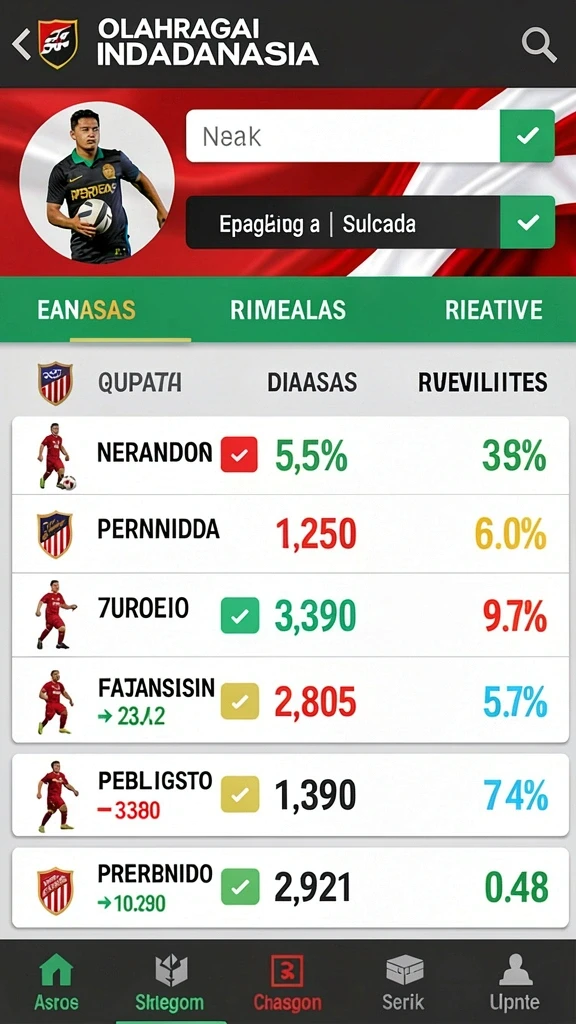Open the search magnifier icon
The image size is (576, 1024).
(539, 44)
